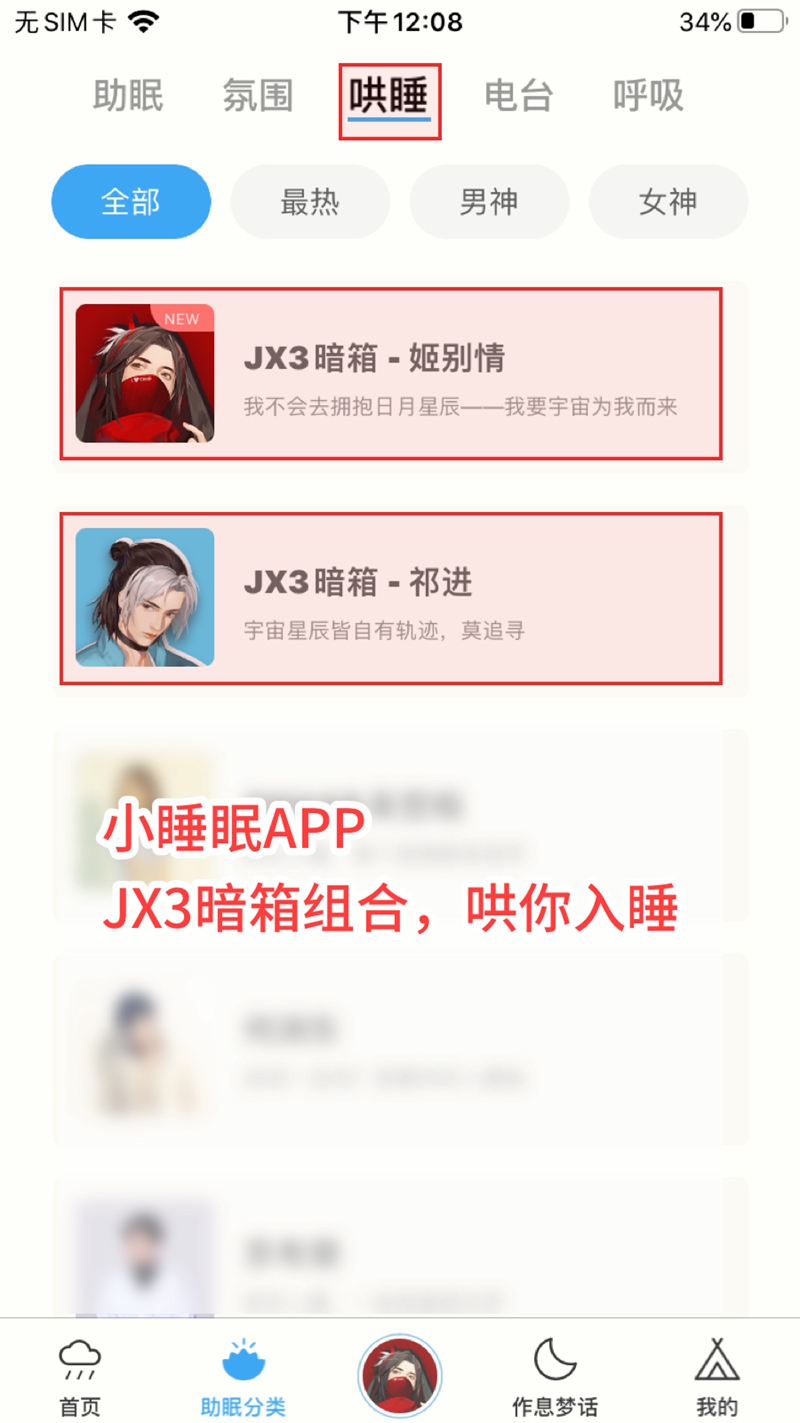
Task: Open the 氛围 tab
Action: (x=258, y=96)
